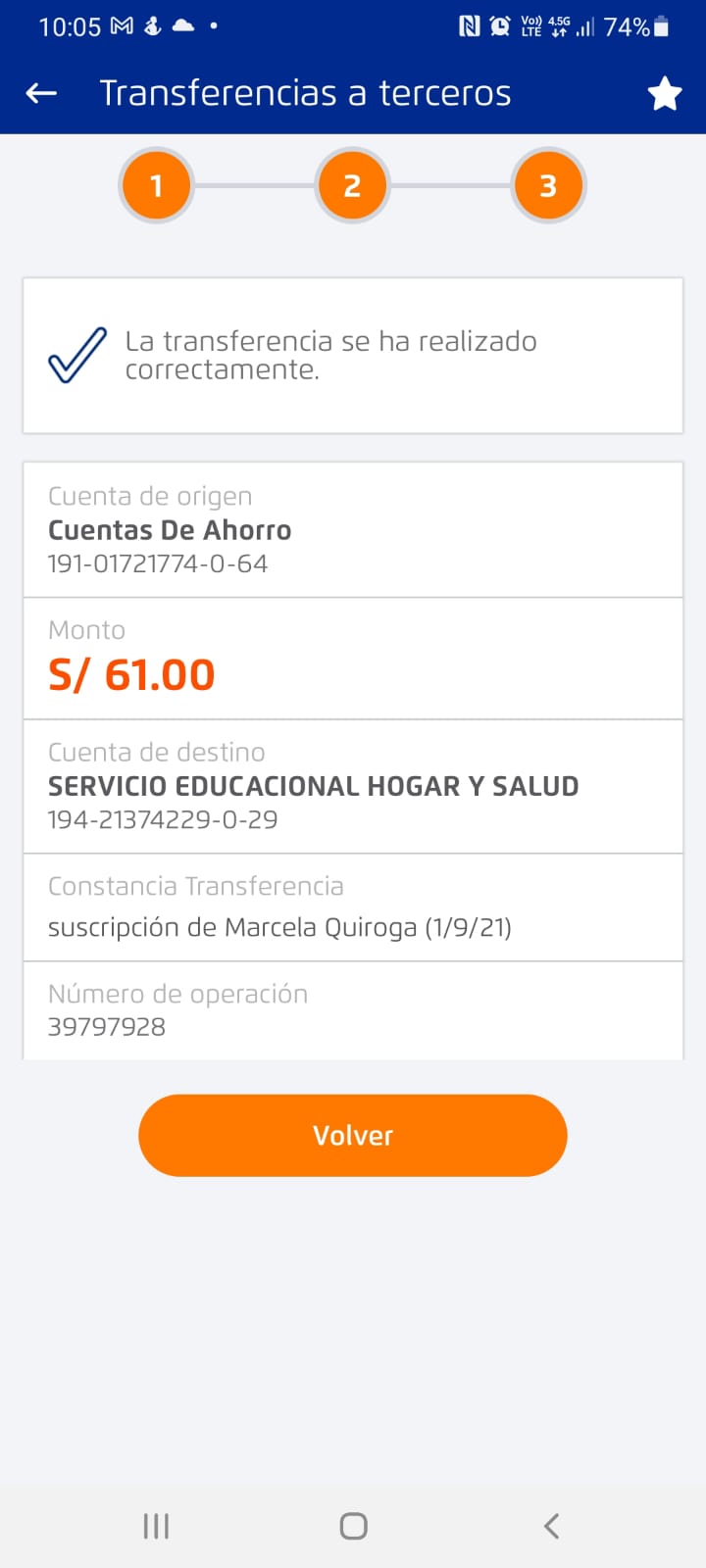706x1568 pixels.
Task: Go back using the header arrow
Action: coord(41,93)
